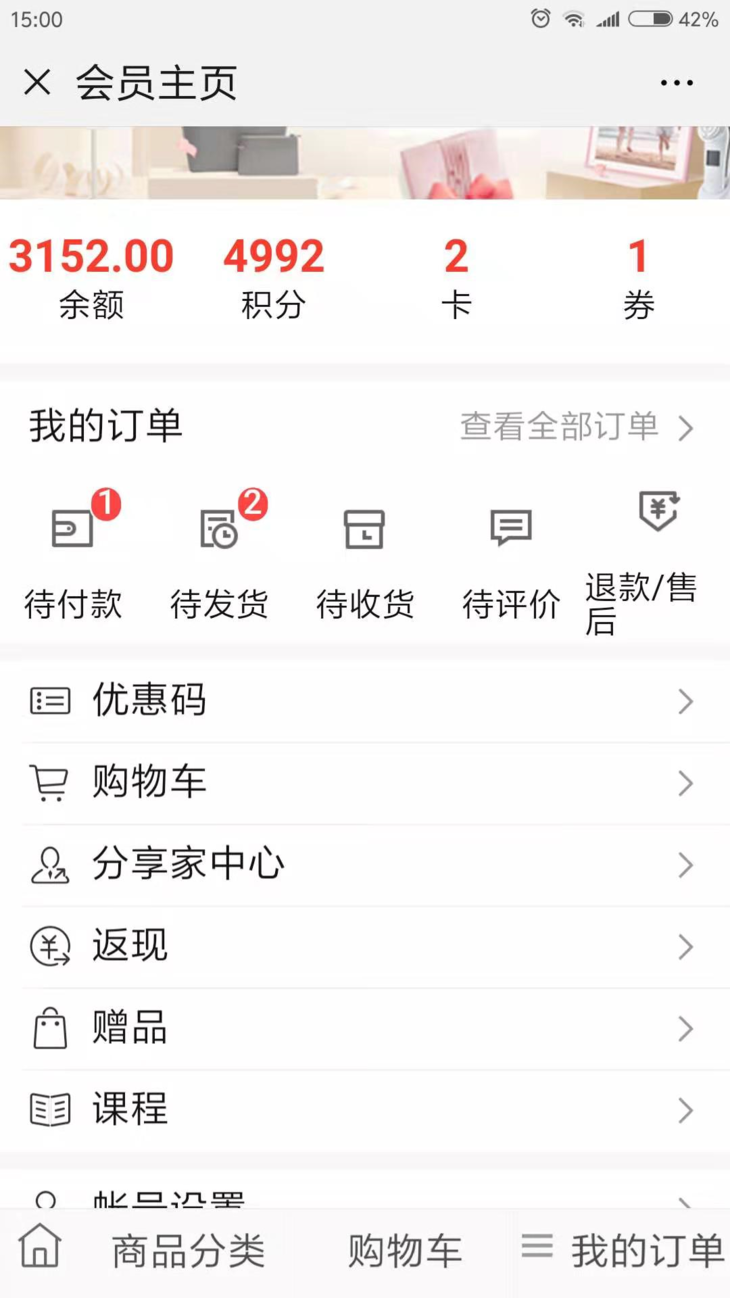This screenshot has width=730, height=1298.
Task: Close the 会员主页 page
Action: (x=37, y=83)
